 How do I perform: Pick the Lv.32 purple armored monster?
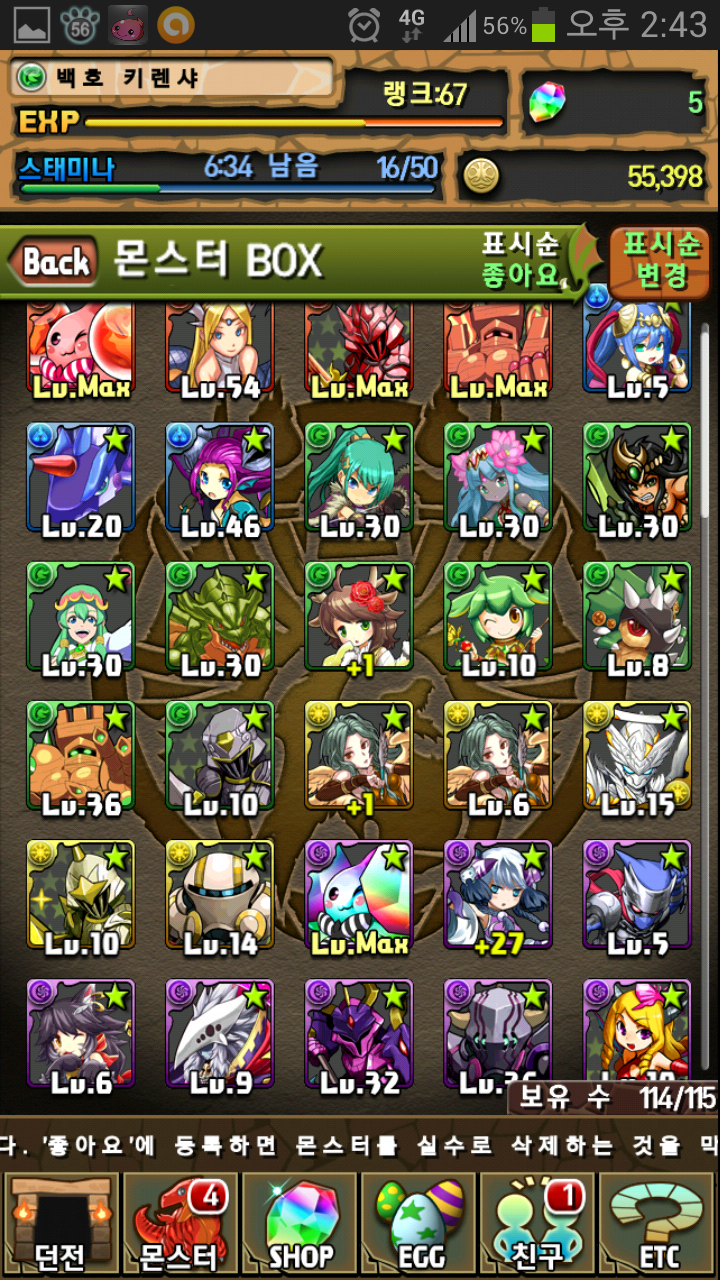(359, 1034)
